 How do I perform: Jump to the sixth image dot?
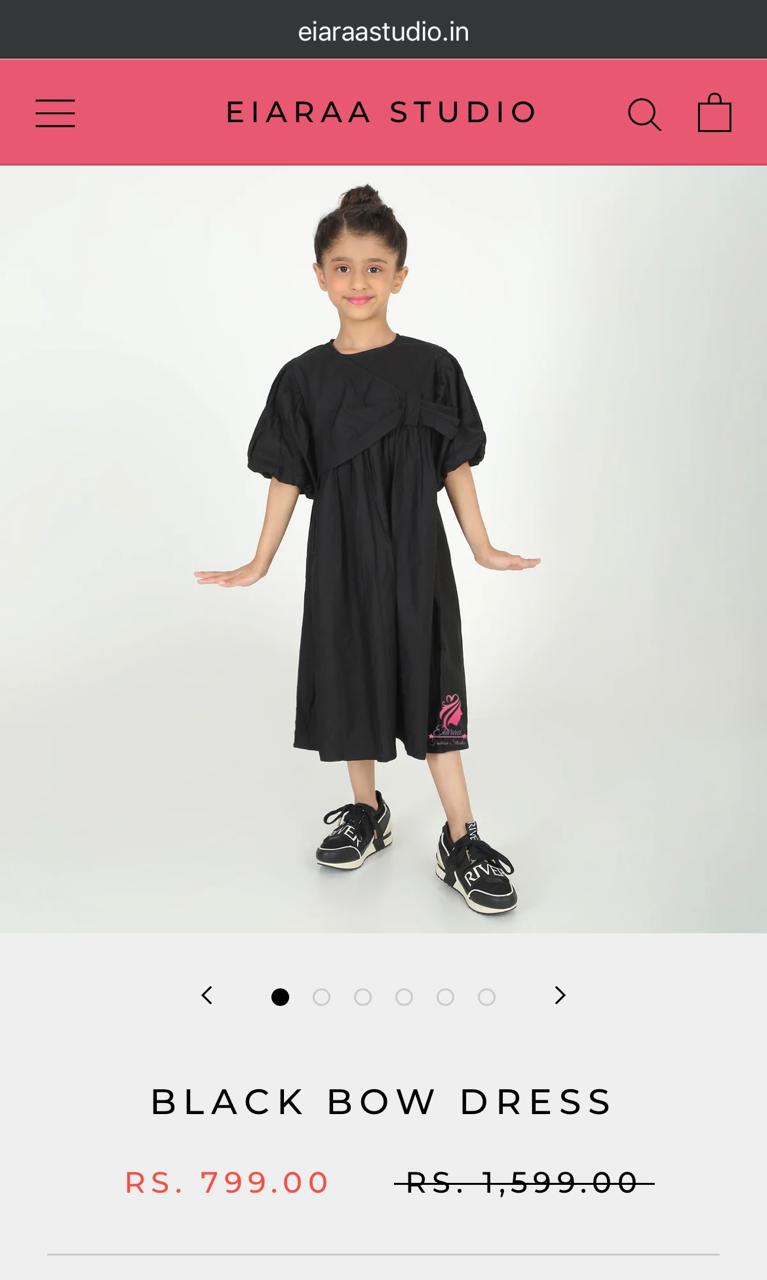[x=487, y=997]
